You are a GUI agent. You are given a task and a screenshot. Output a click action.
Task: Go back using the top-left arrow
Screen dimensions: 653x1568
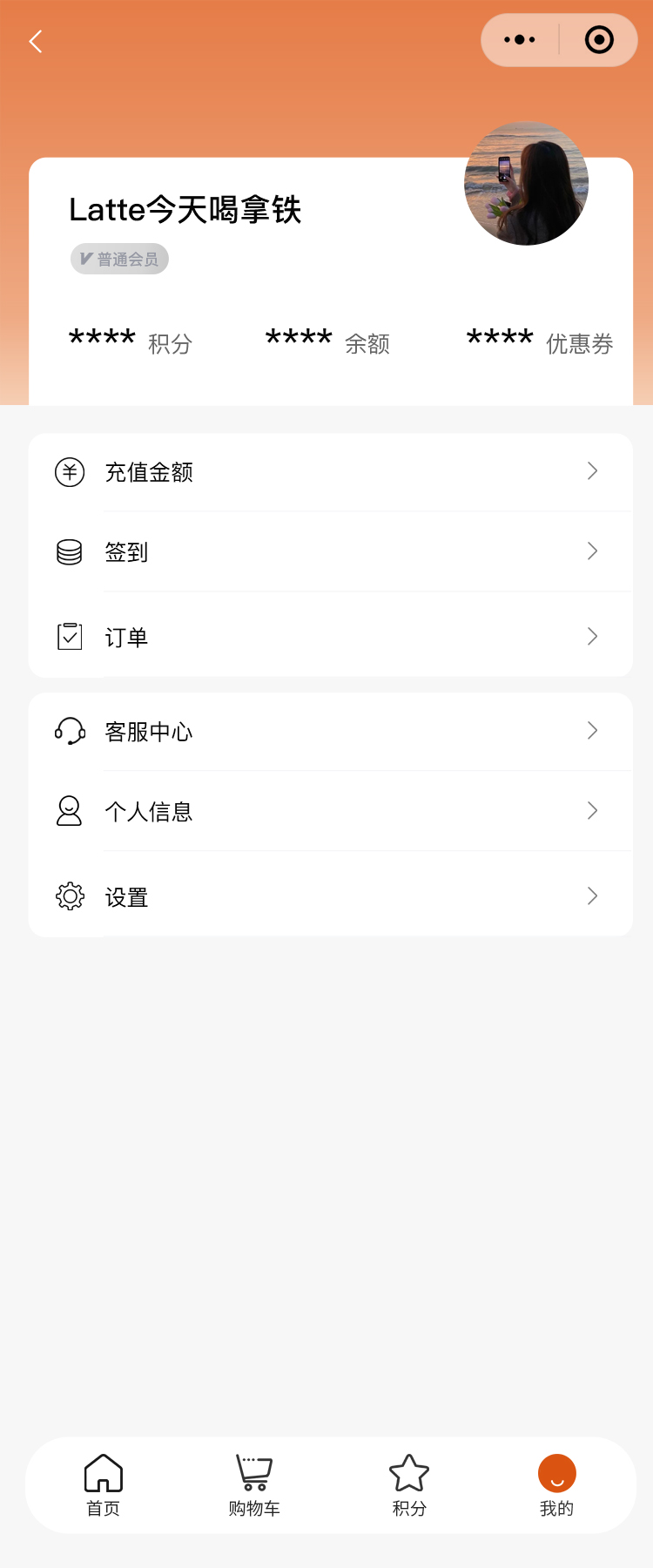tap(36, 41)
